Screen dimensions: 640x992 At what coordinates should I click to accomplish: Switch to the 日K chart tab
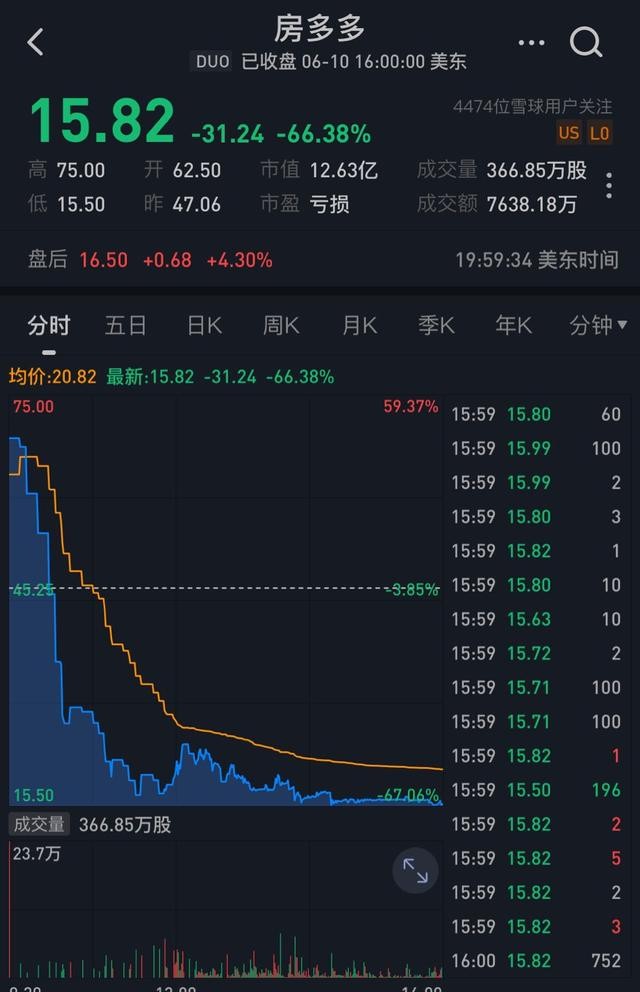click(x=204, y=325)
